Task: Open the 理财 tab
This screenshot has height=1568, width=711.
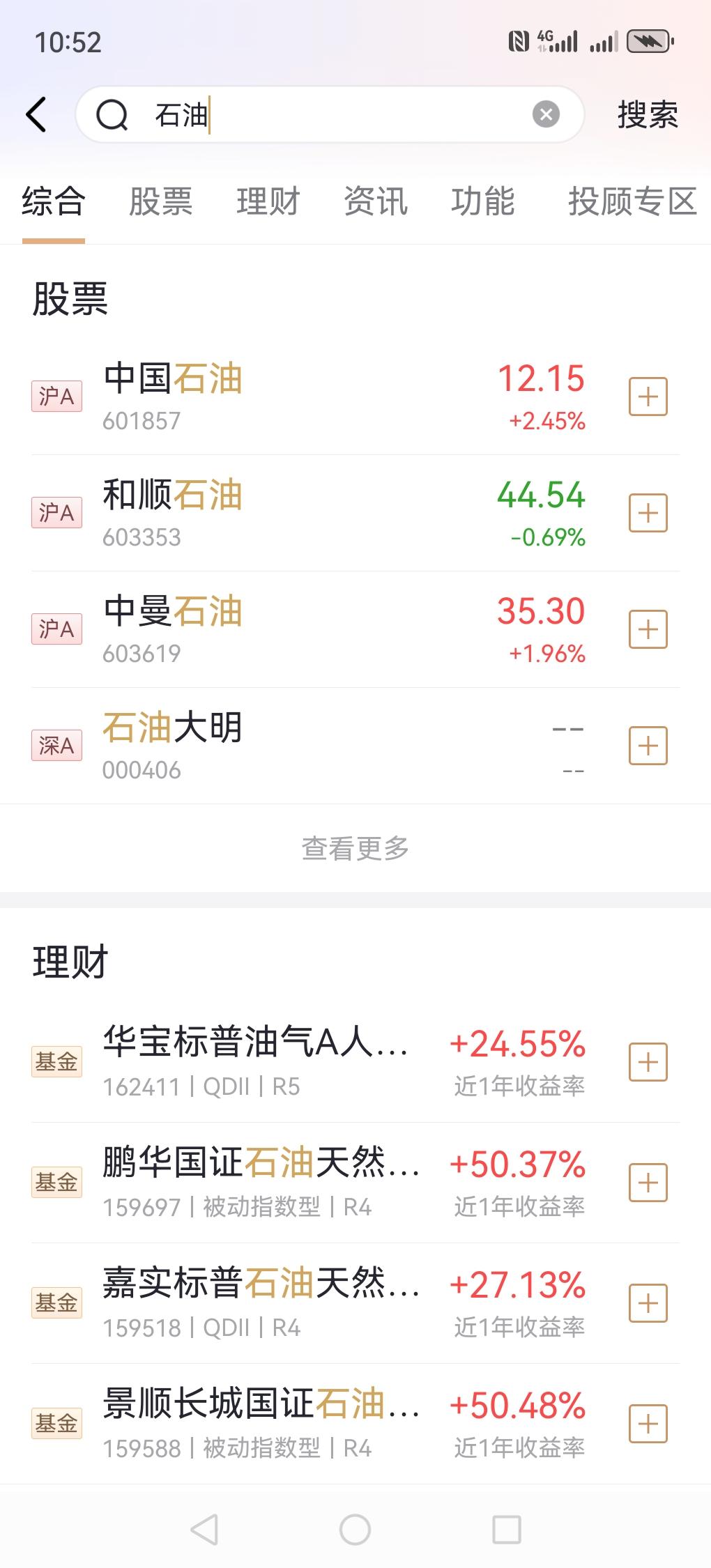Action: point(268,202)
